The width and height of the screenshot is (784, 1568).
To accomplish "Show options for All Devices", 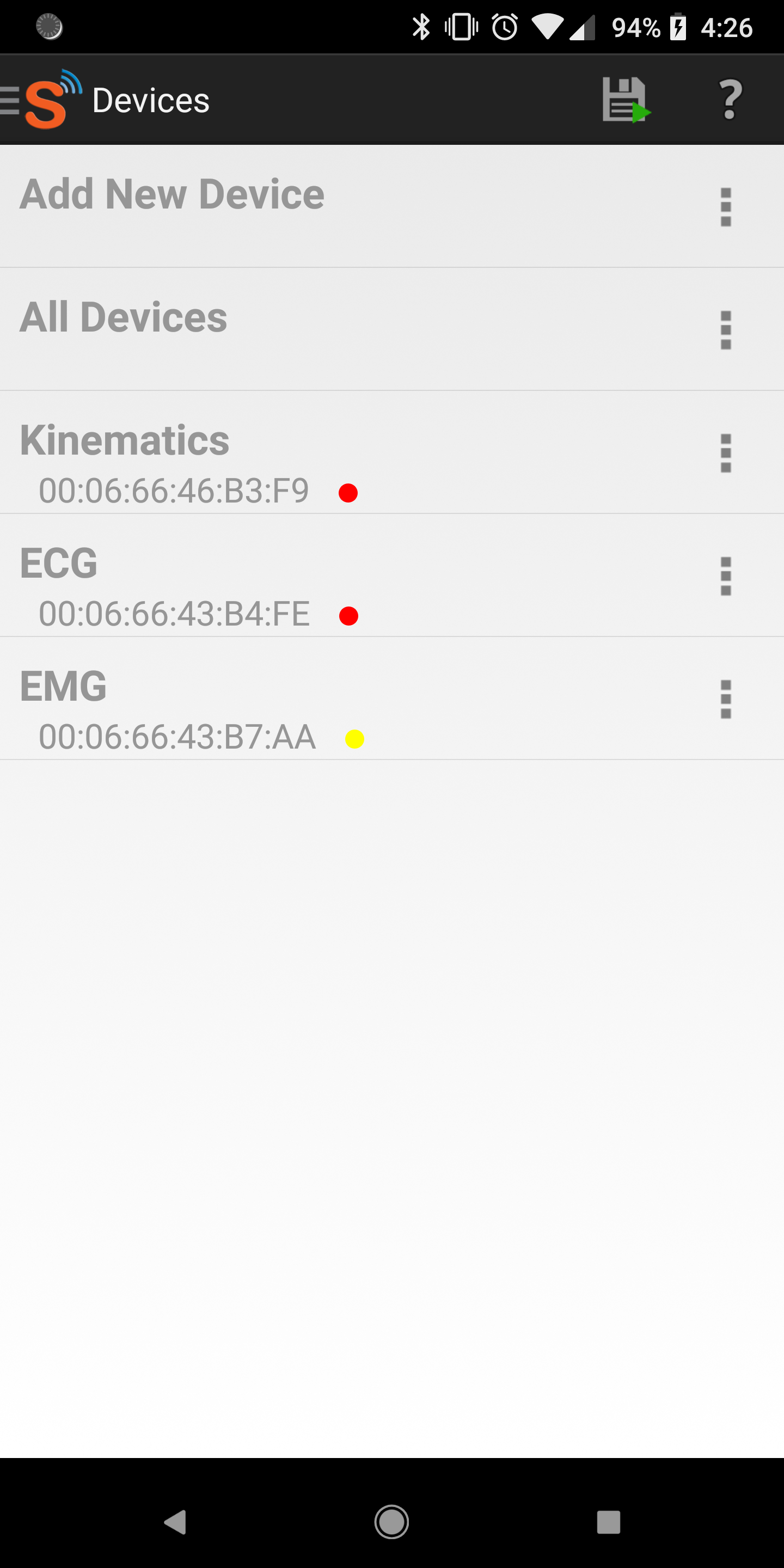I will [x=725, y=330].
